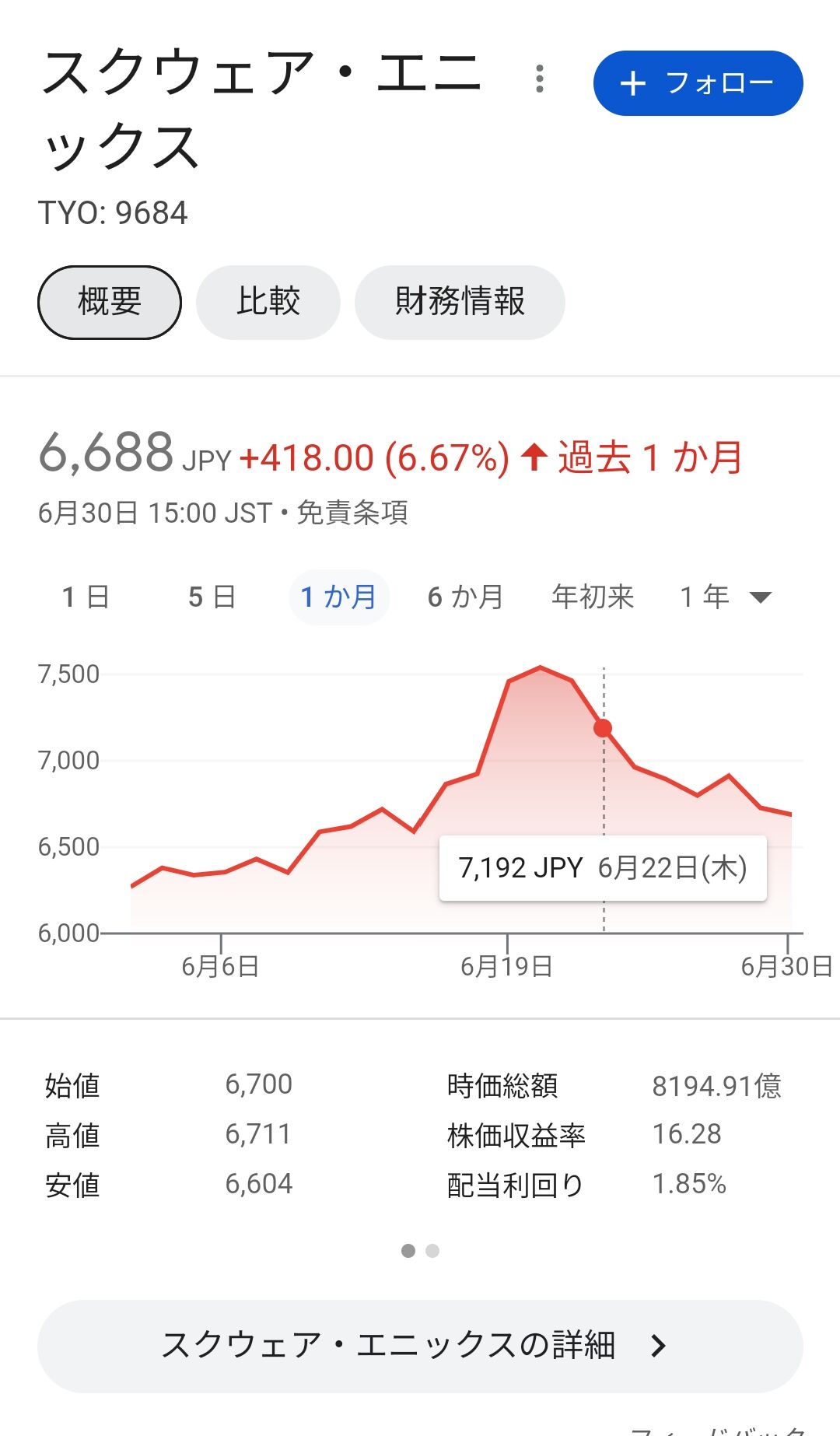Open the 財務情報 chip
Screen dimensions: 840x1436
460,302
